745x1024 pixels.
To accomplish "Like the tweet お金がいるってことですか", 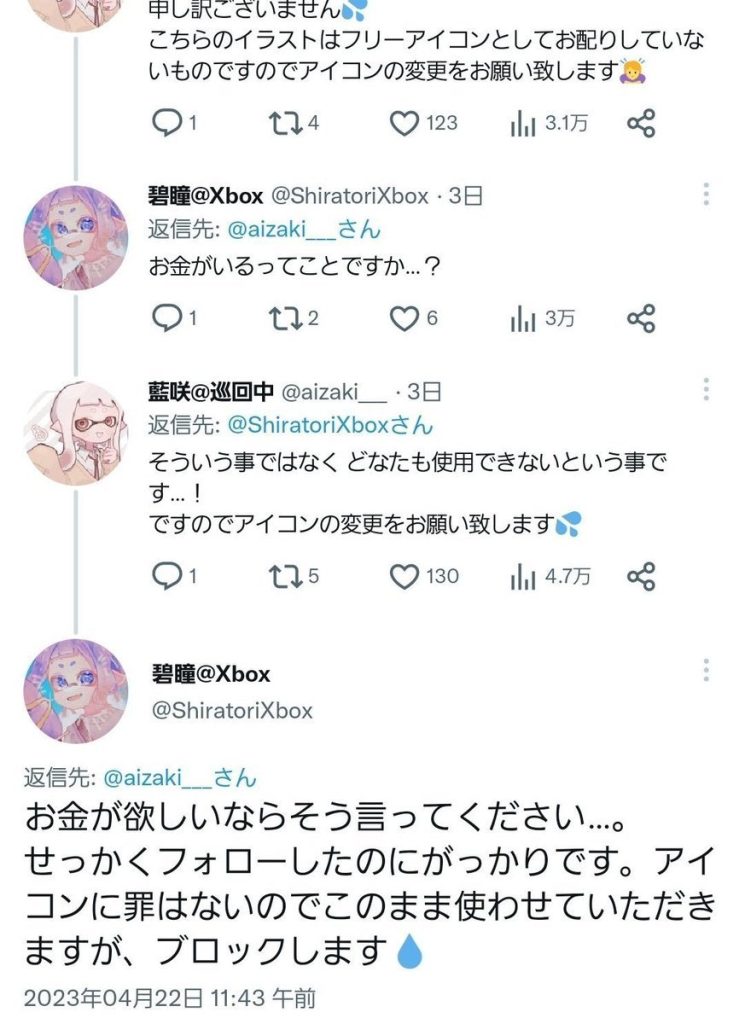I will pyautogui.click(x=403, y=318).
